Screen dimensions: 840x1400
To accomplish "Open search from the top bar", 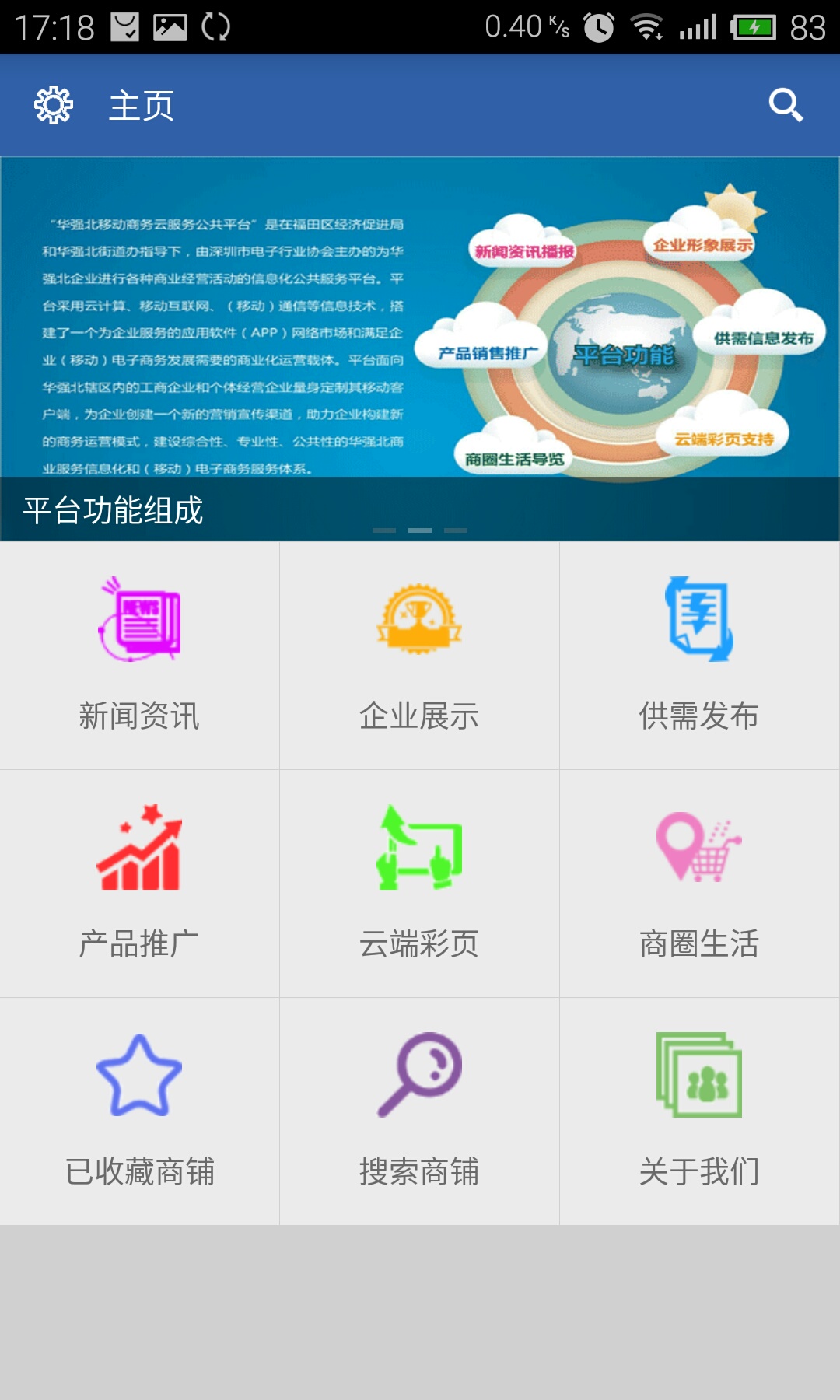I will [786, 105].
